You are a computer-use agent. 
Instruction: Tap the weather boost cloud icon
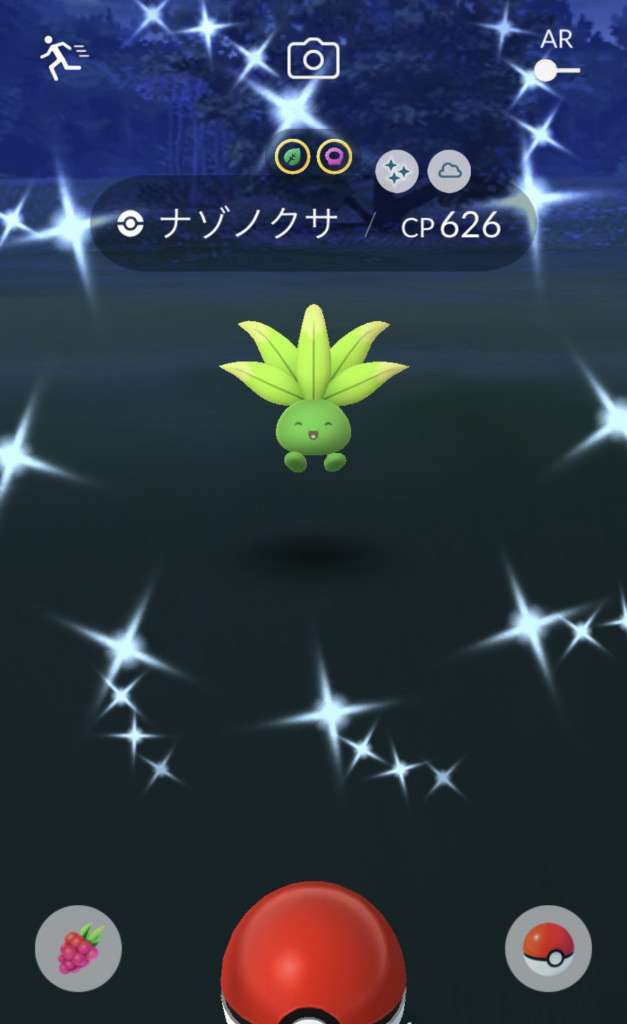click(x=449, y=172)
